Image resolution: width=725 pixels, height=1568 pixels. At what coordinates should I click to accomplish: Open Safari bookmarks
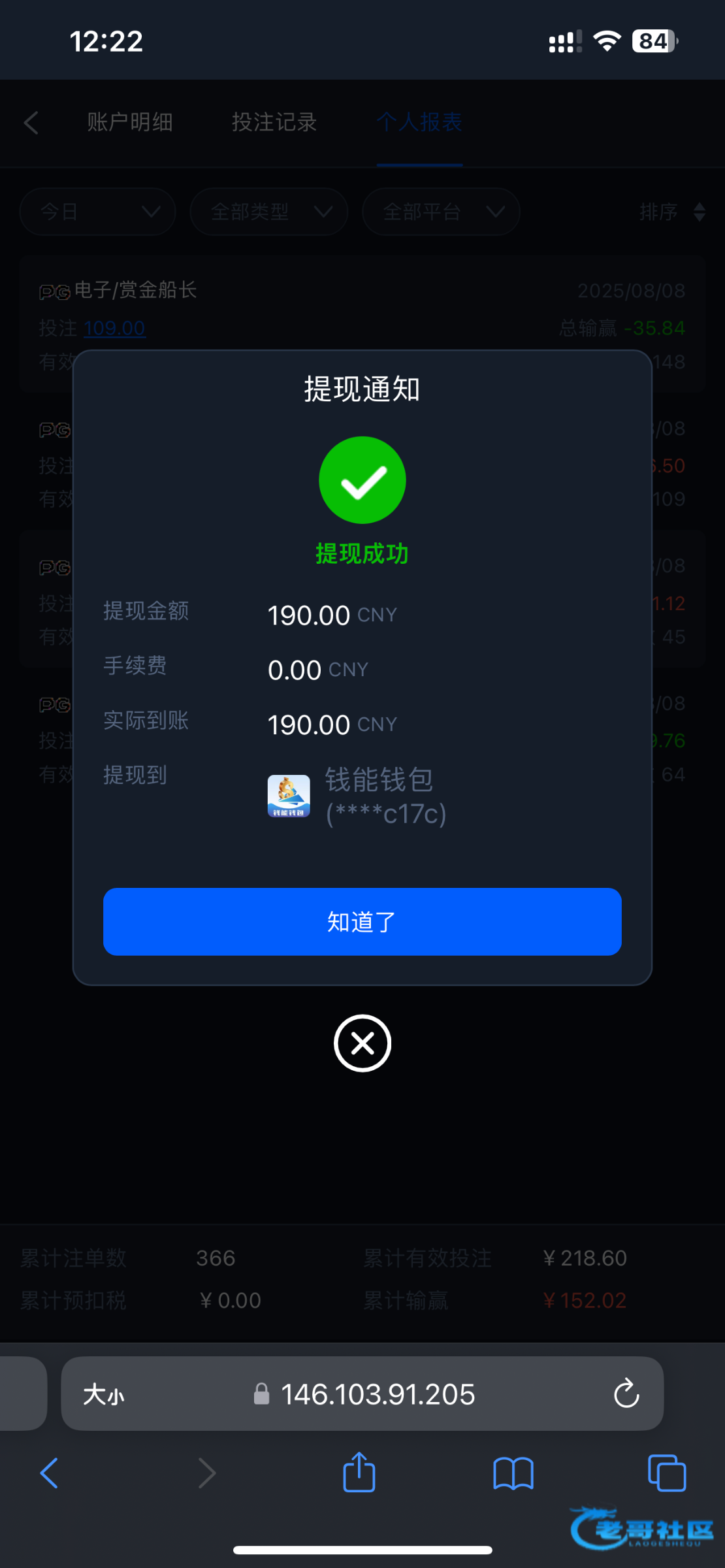coord(513,1473)
